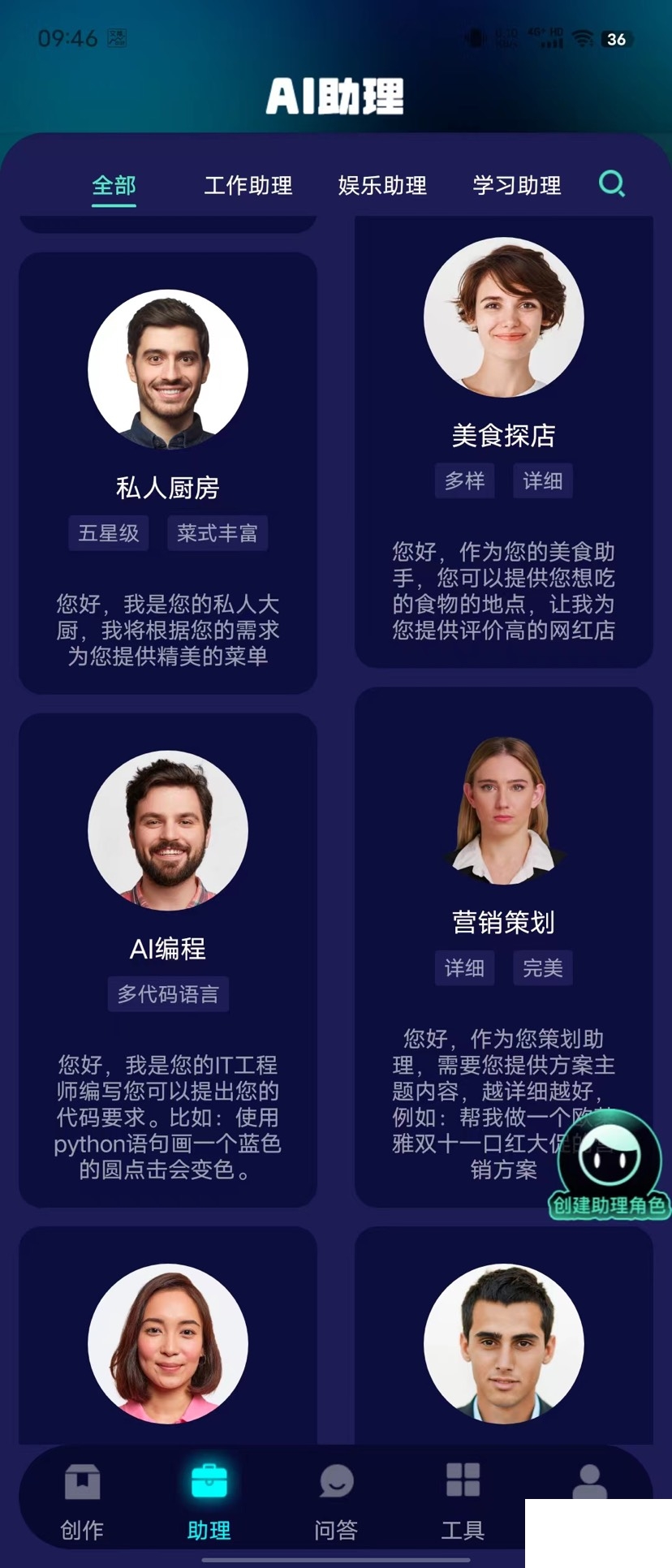Tap 创建助理角色 floating button

pos(609,1165)
